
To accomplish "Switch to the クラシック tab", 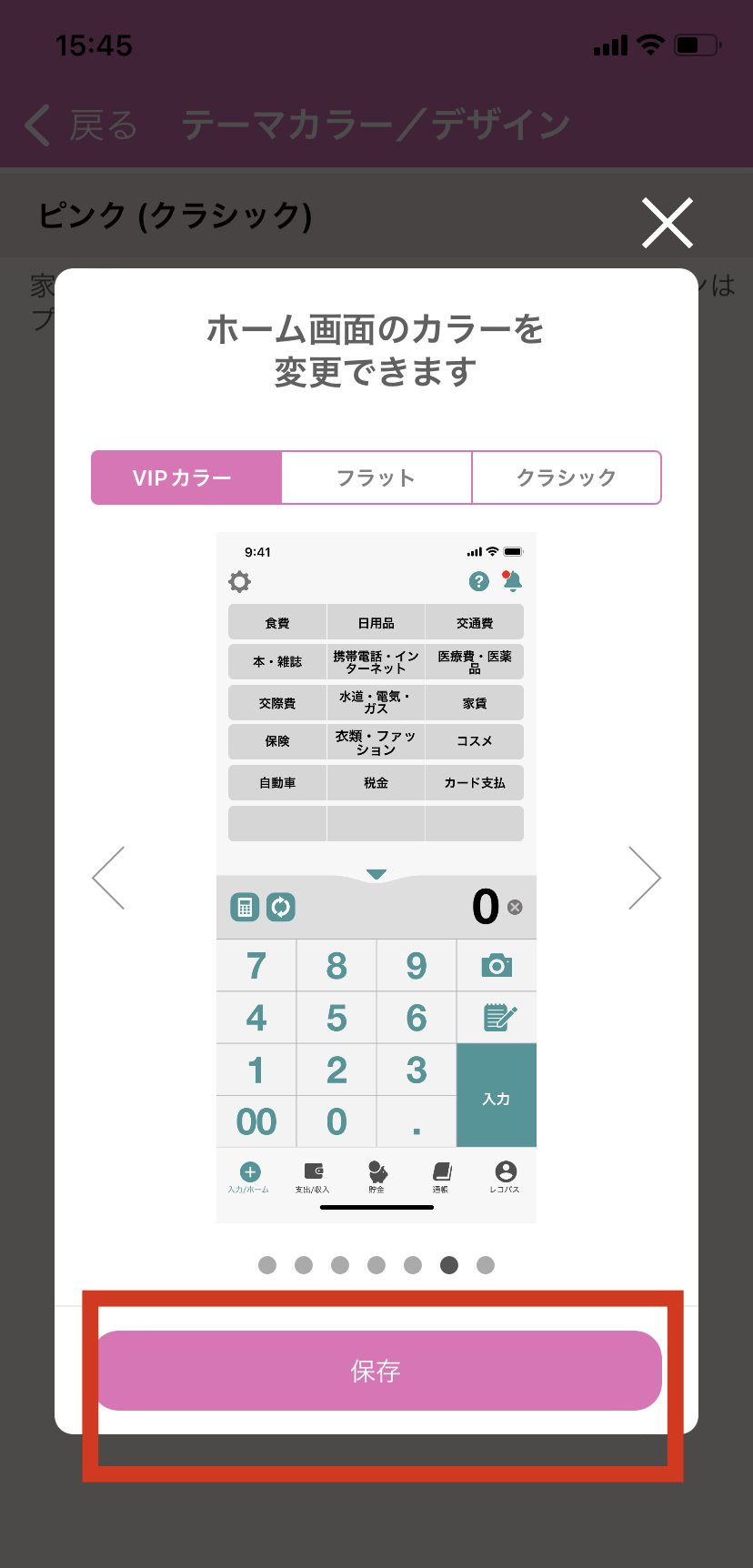I will coord(566,477).
